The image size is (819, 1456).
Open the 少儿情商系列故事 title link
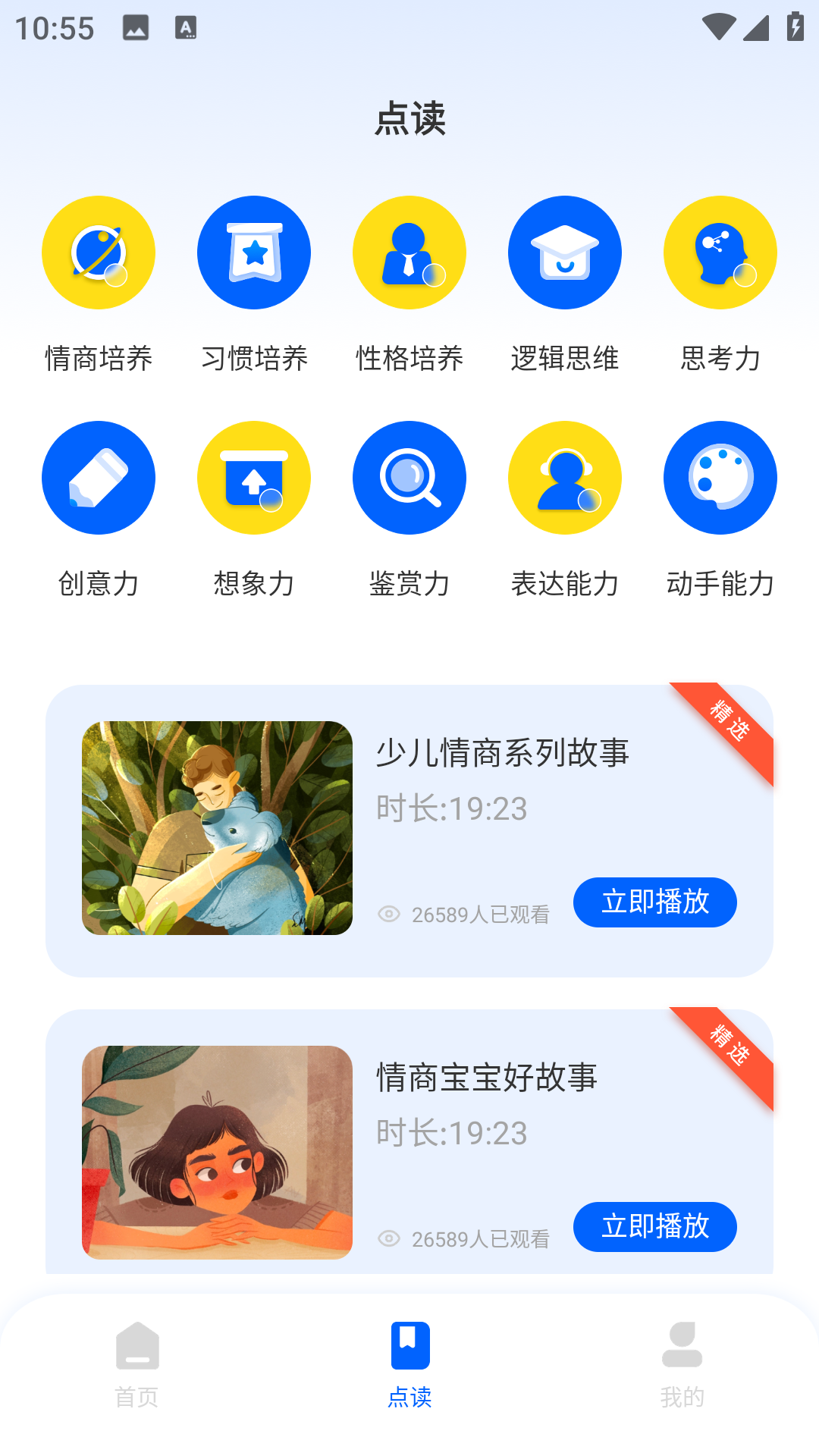click(504, 753)
